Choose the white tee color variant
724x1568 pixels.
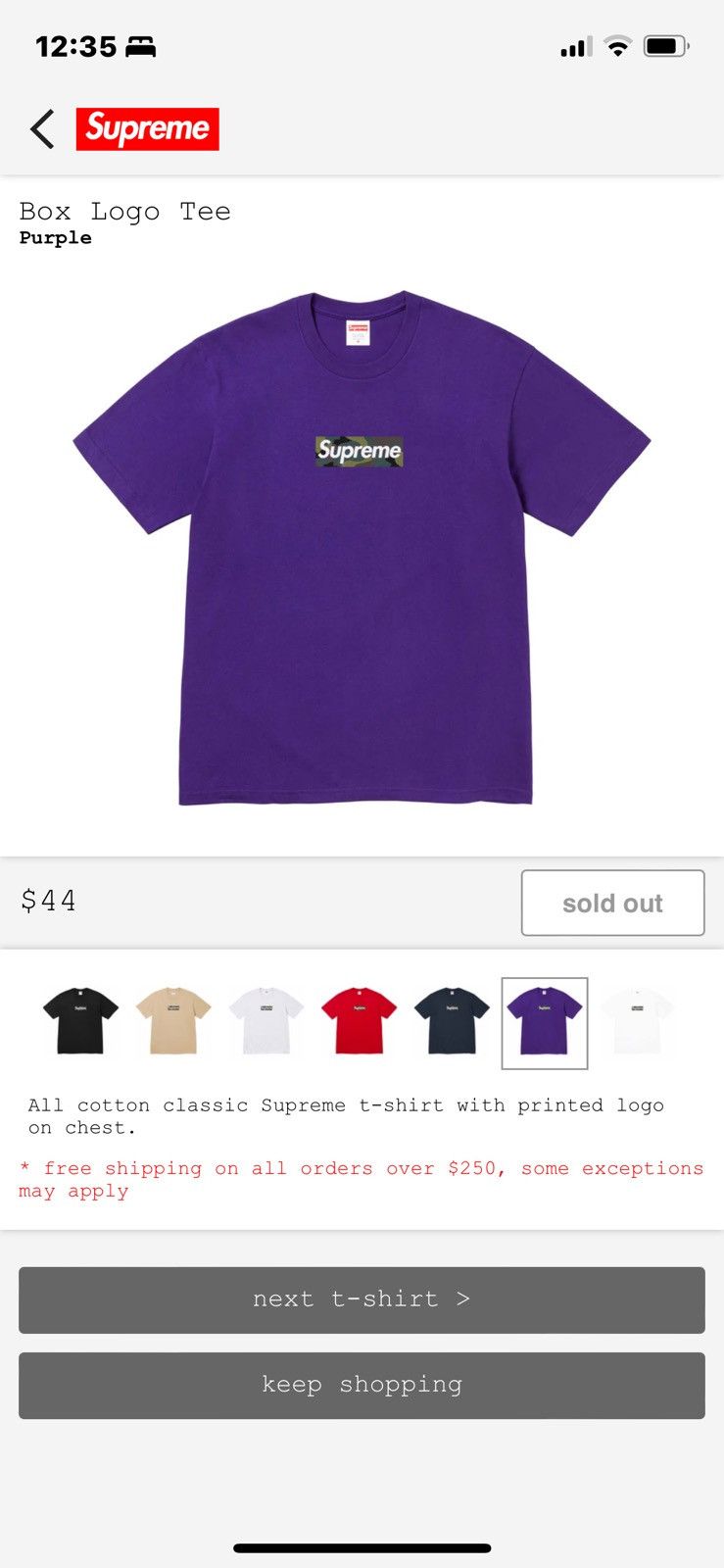[638, 1021]
